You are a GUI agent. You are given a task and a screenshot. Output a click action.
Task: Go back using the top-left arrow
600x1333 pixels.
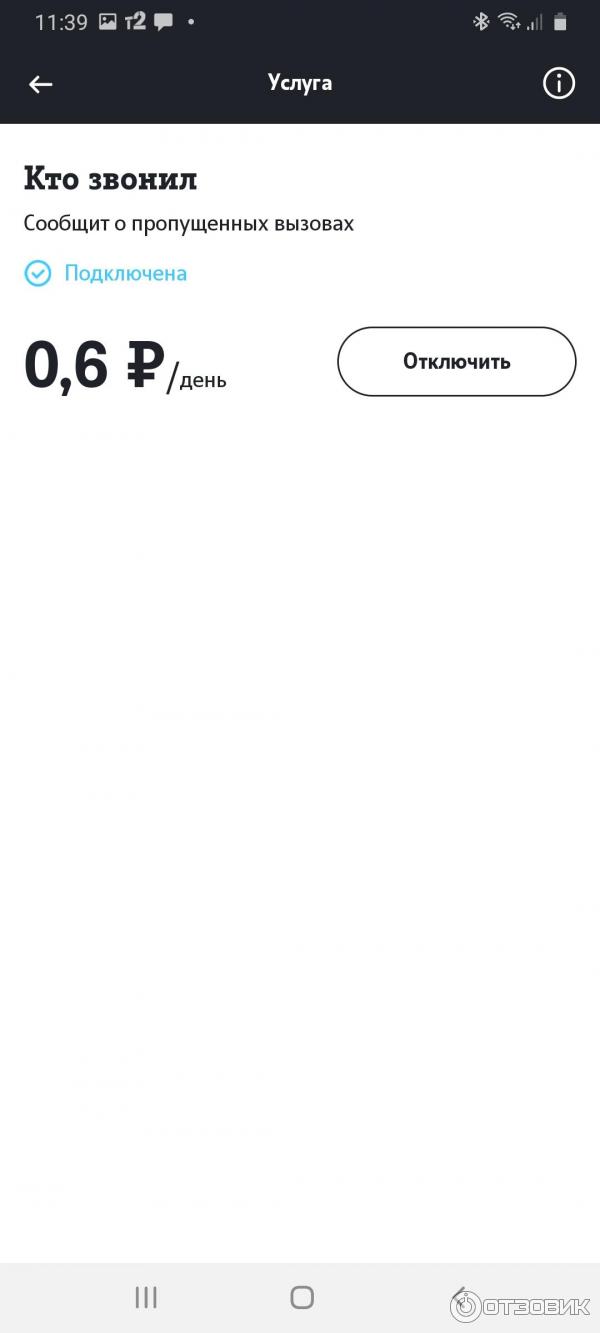click(x=40, y=85)
